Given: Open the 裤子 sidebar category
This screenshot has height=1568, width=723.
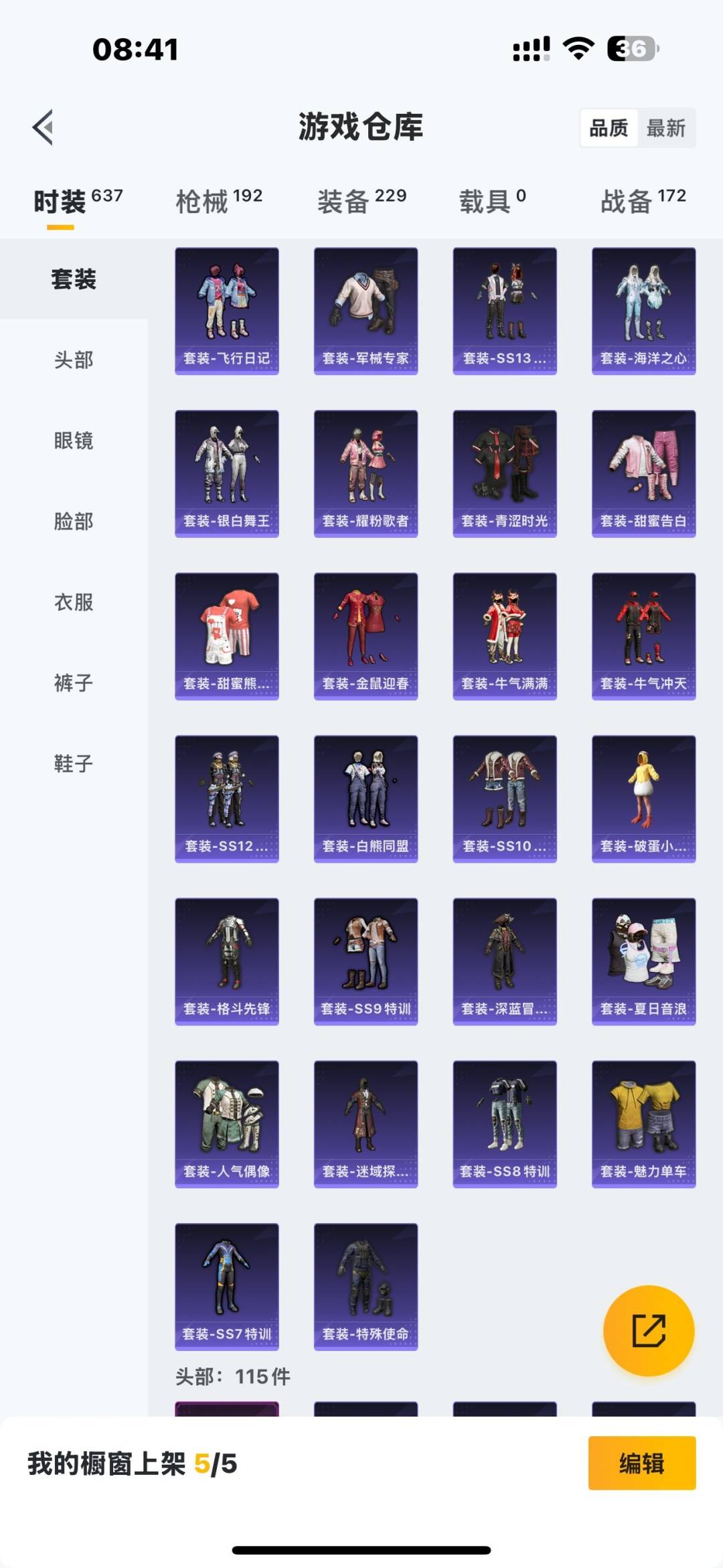Looking at the screenshot, I should point(74,683).
